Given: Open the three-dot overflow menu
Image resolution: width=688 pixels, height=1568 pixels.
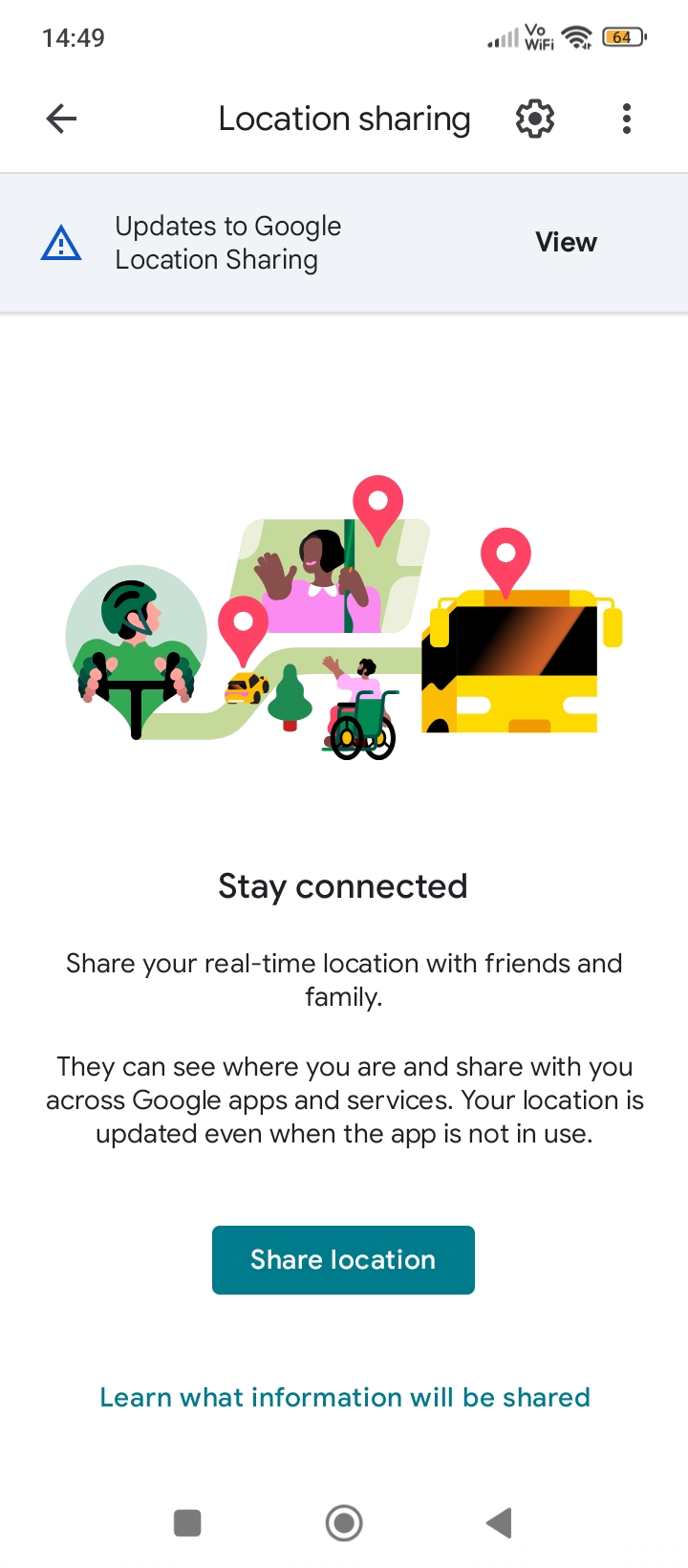Looking at the screenshot, I should click(x=627, y=119).
